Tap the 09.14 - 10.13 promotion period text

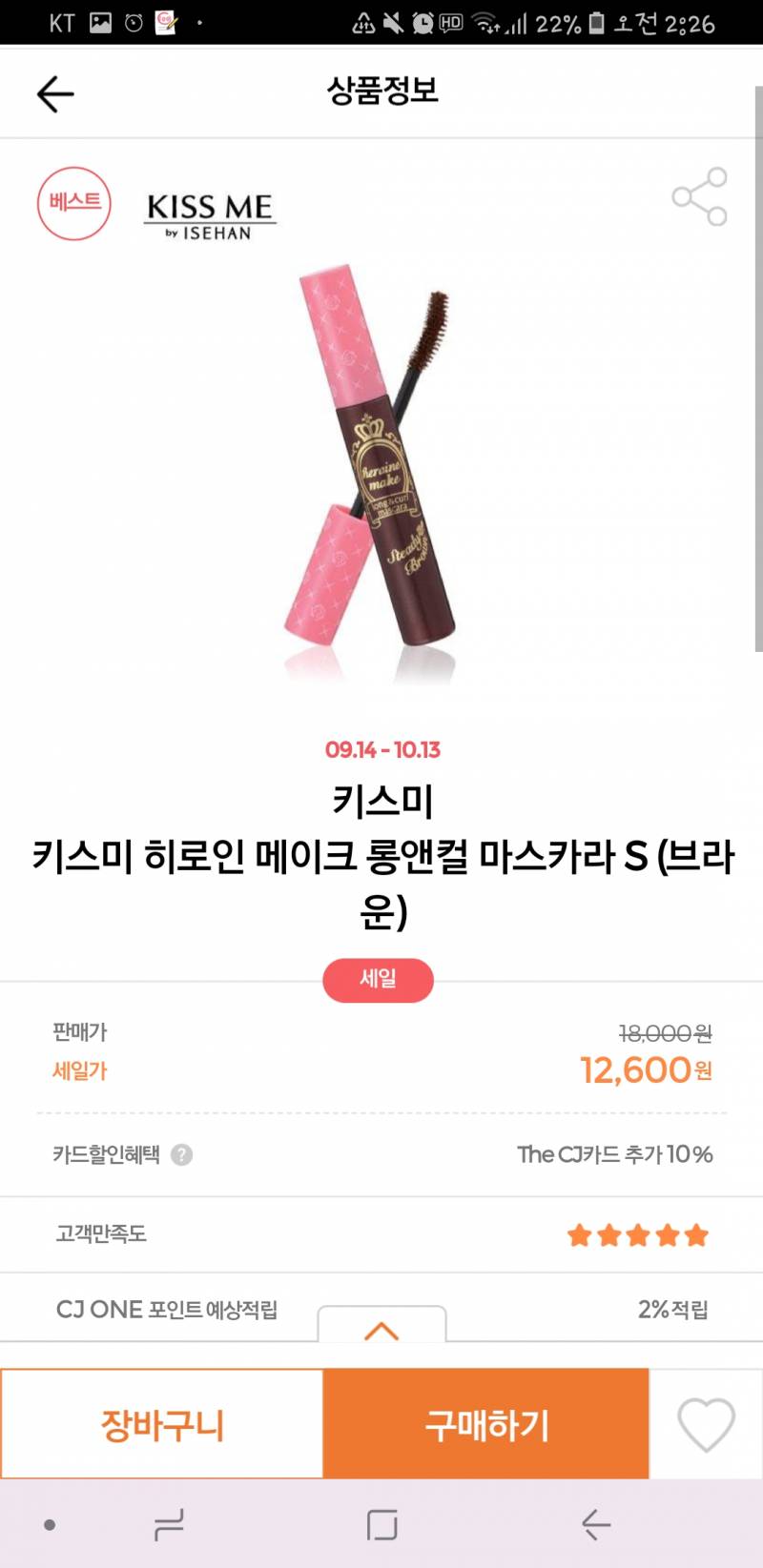tap(381, 749)
